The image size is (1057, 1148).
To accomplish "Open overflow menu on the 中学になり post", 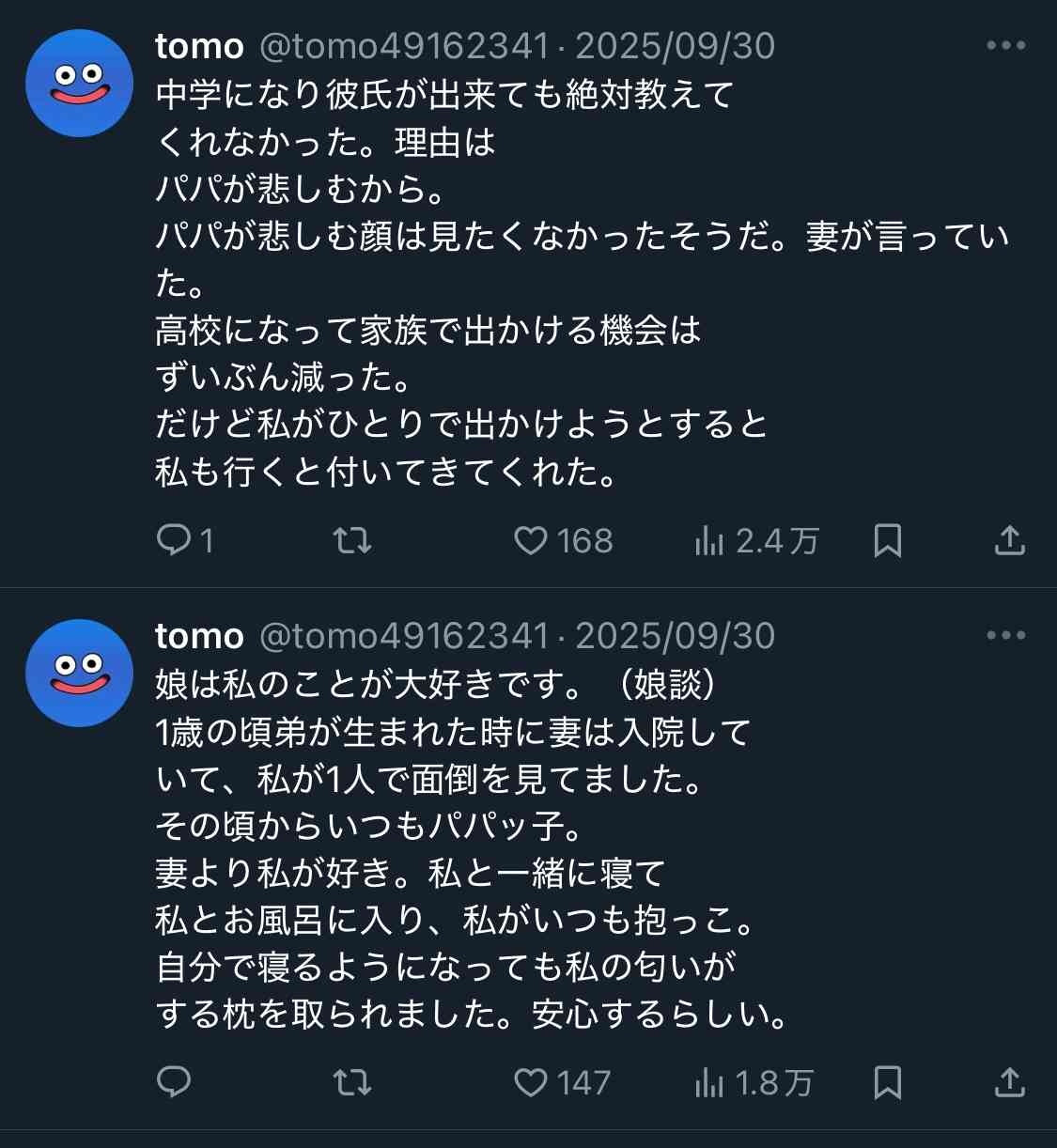I will (x=1005, y=45).
